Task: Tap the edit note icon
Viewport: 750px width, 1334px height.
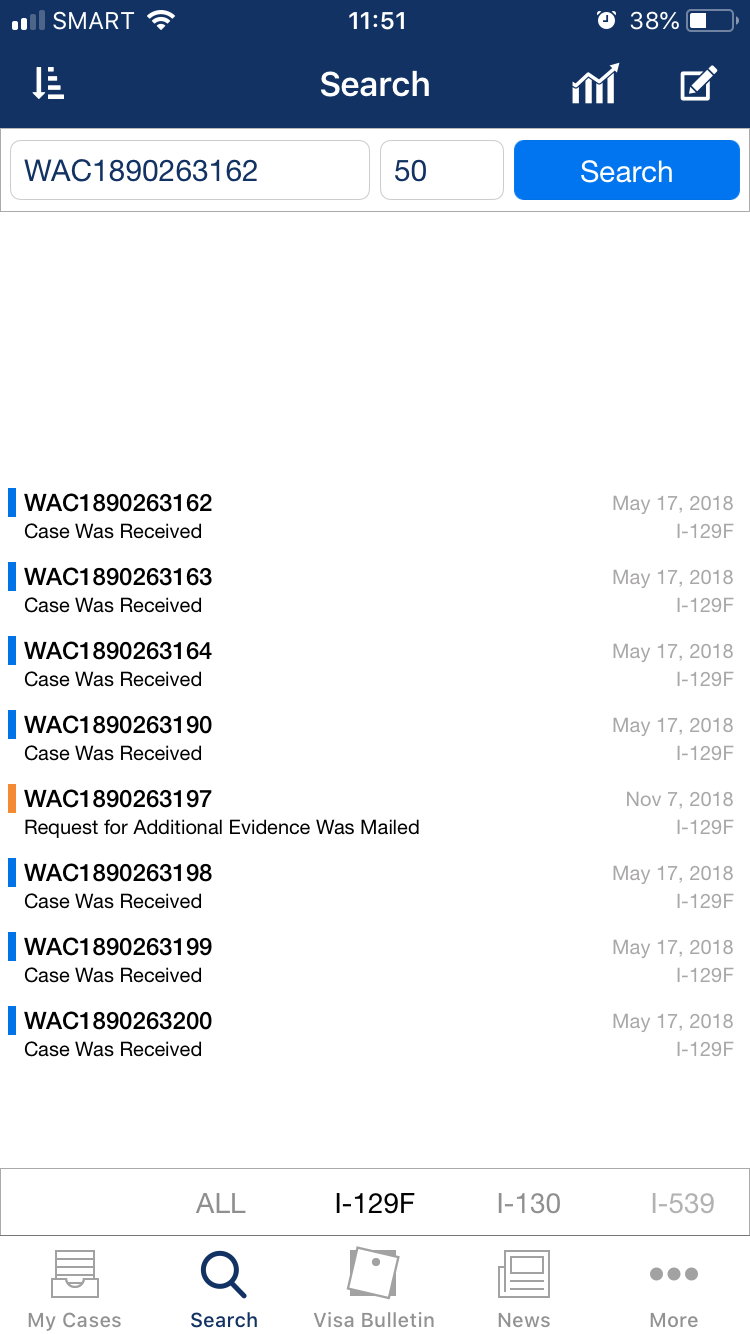Action: click(x=698, y=84)
